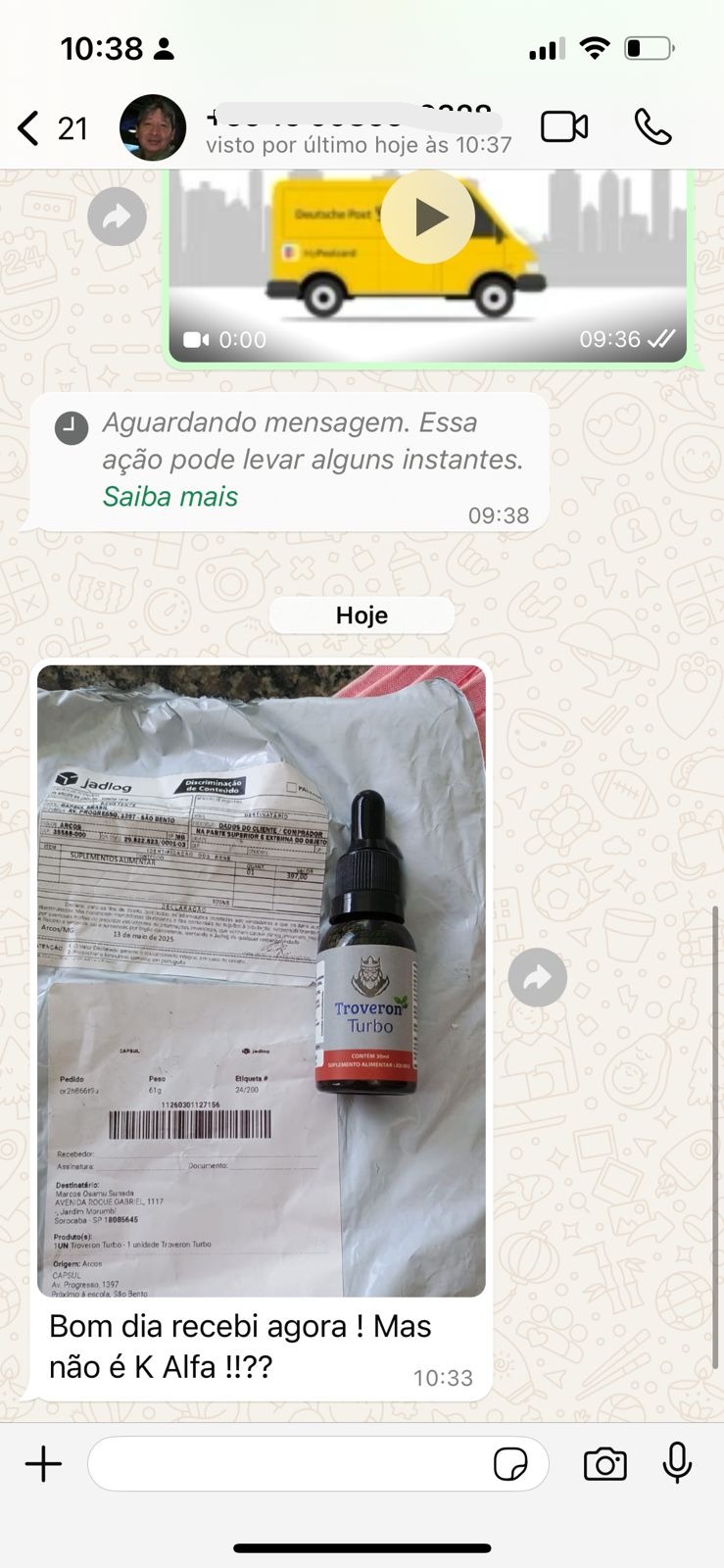Tap the clock icon on the waiting message
The image size is (724, 1568).
coord(72,428)
